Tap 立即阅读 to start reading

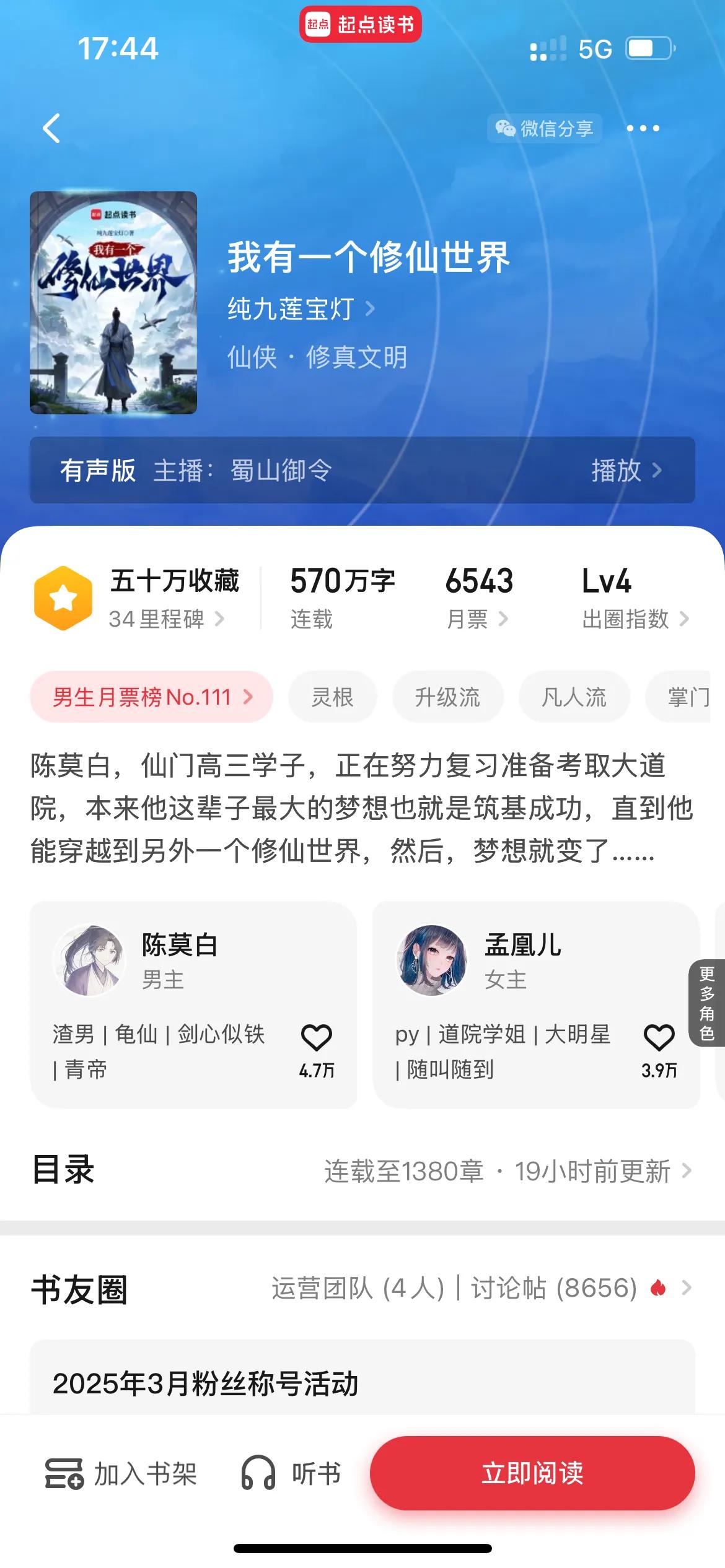point(532,1473)
